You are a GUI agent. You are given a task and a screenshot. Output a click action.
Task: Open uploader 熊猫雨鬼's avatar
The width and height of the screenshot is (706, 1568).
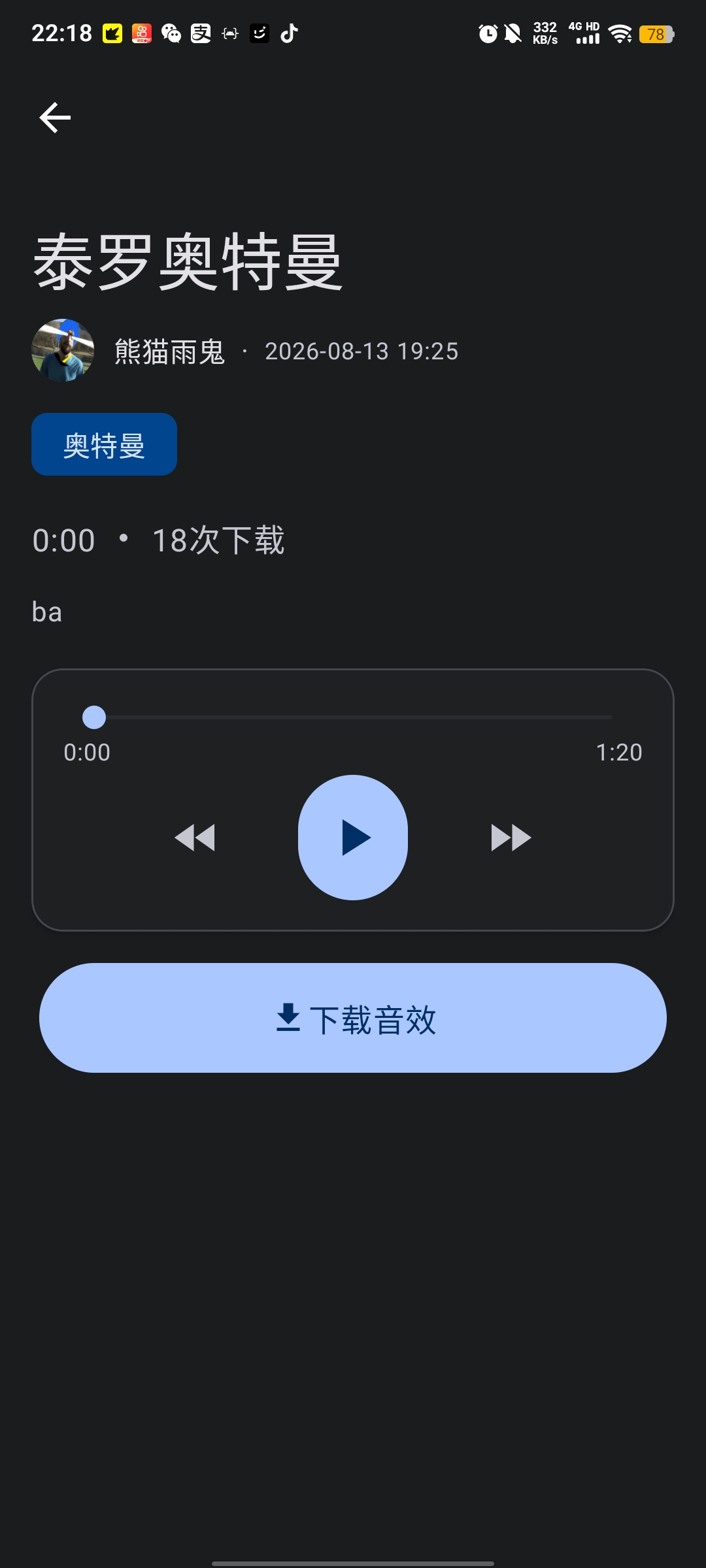[x=63, y=350]
